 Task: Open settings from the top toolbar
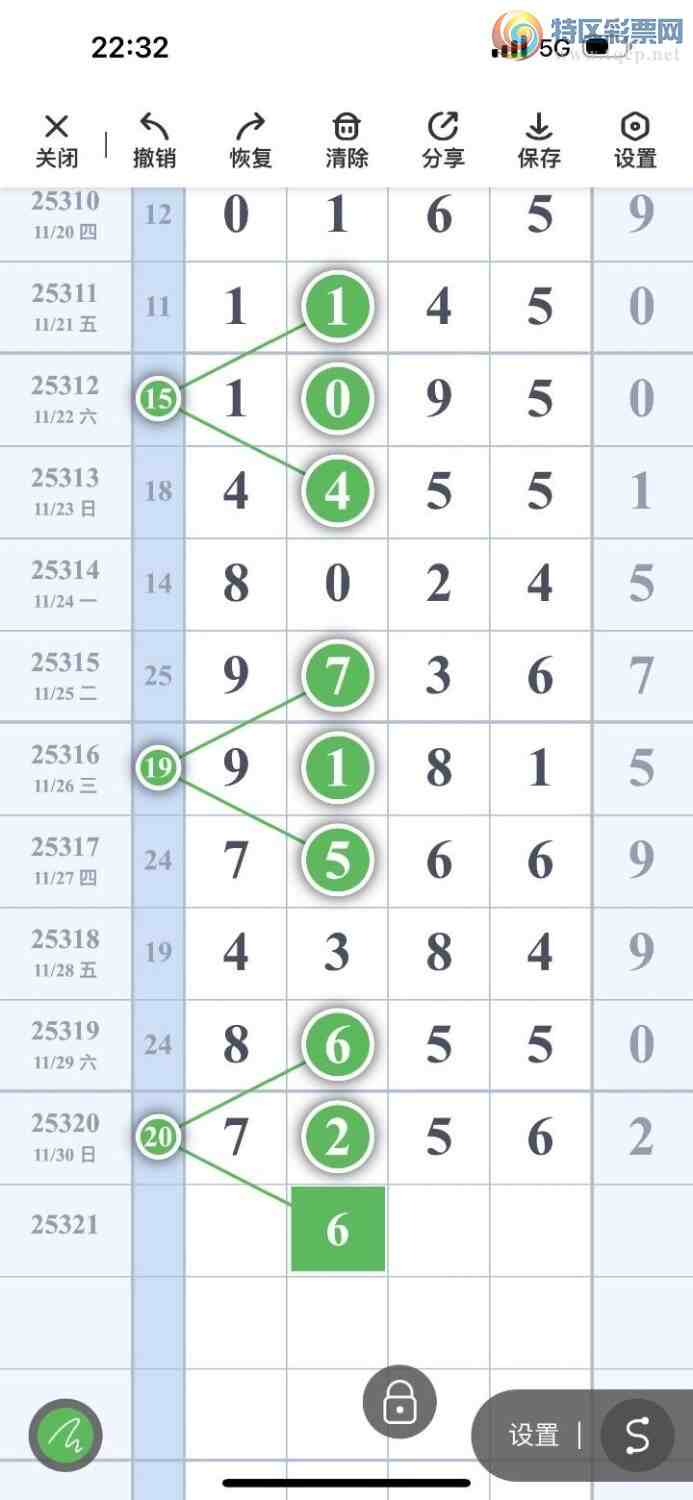[635, 140]
